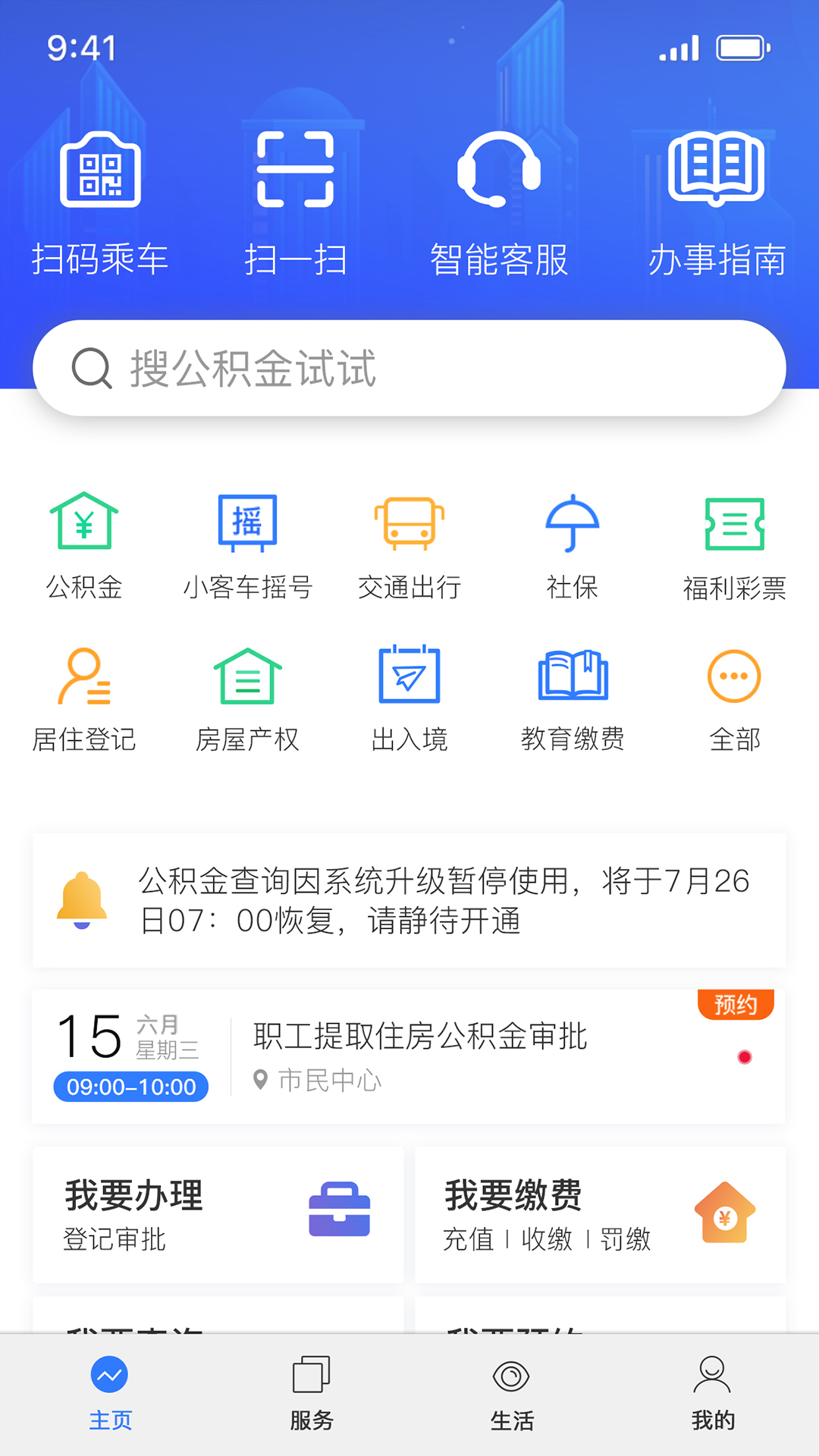The width and height of the screenshot is (819, 1456).
Task: Open 小客车摇号 lottery service
Action: tap(247, 544)
